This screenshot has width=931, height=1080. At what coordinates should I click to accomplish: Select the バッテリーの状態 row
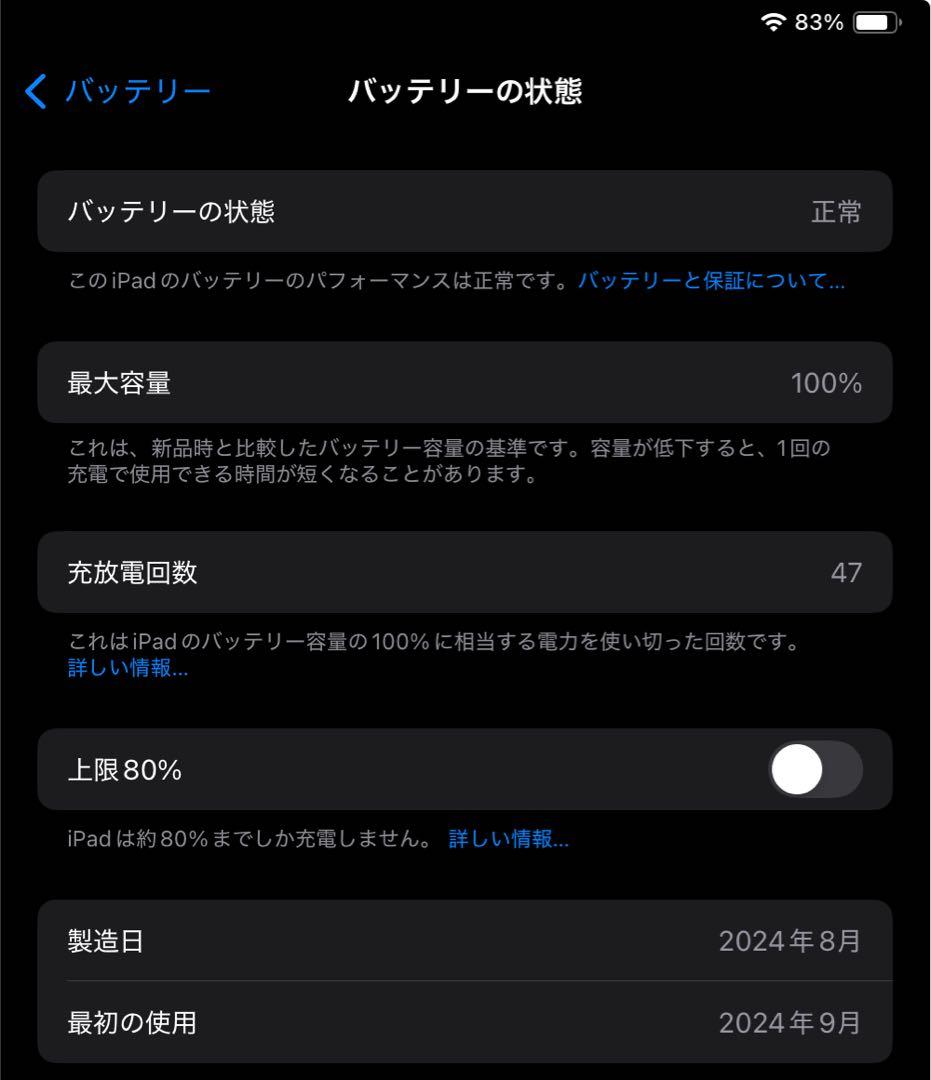(464, 212)
